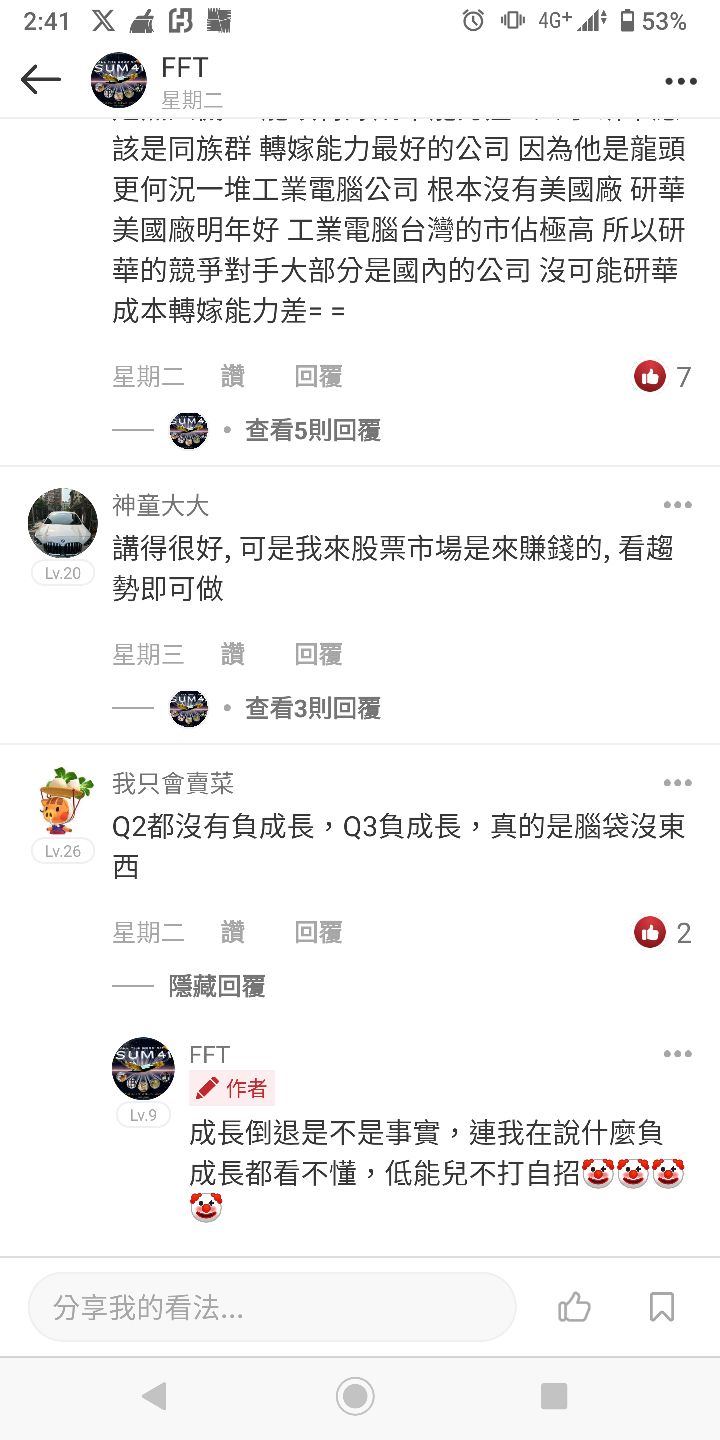Open FFT's profile avatar in the header
Screen dimensions: 720x1440
click(119, 80)
